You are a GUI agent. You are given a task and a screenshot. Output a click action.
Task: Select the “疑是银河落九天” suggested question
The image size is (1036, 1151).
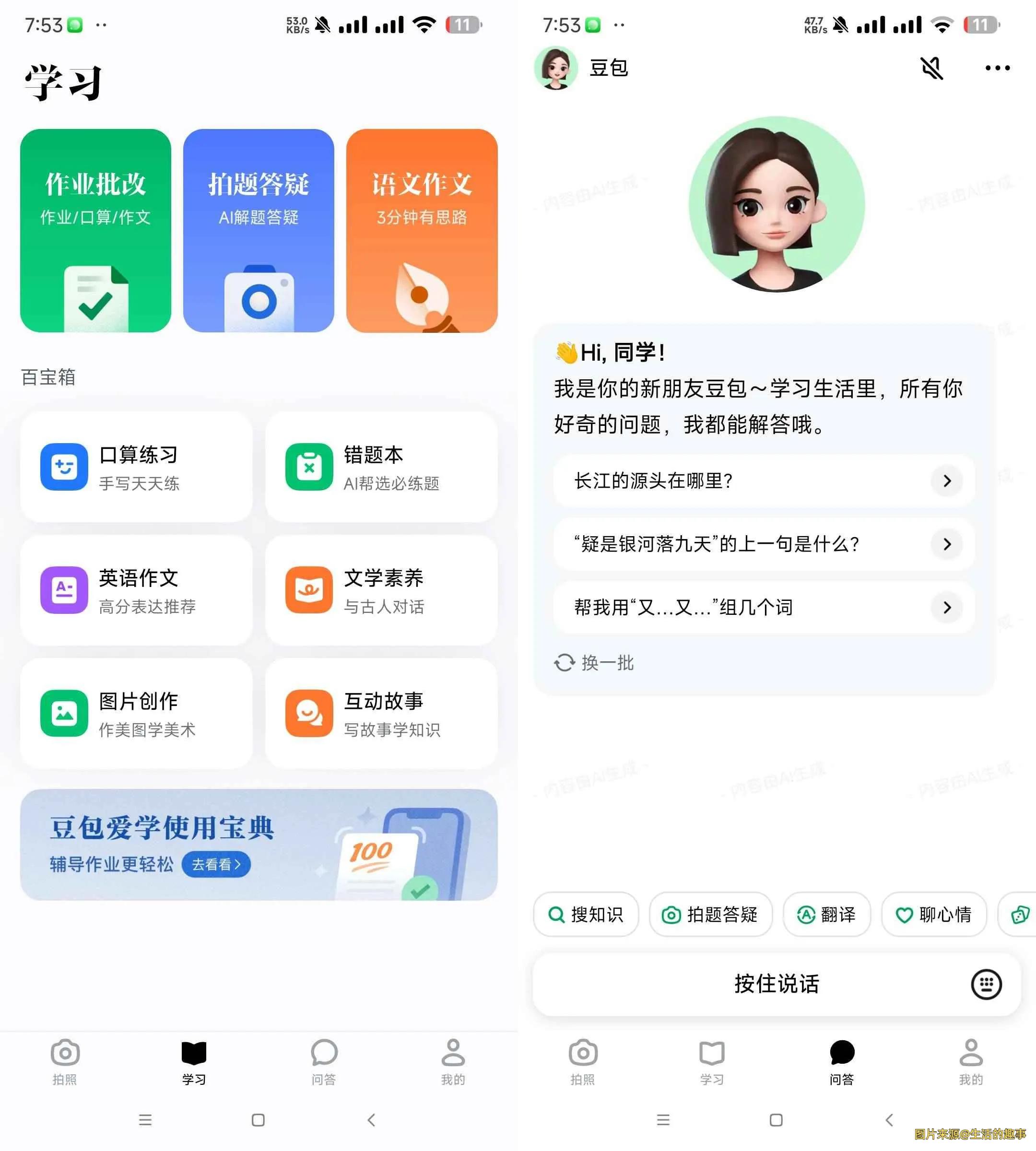pyautogui.click(x=764, y=544)
